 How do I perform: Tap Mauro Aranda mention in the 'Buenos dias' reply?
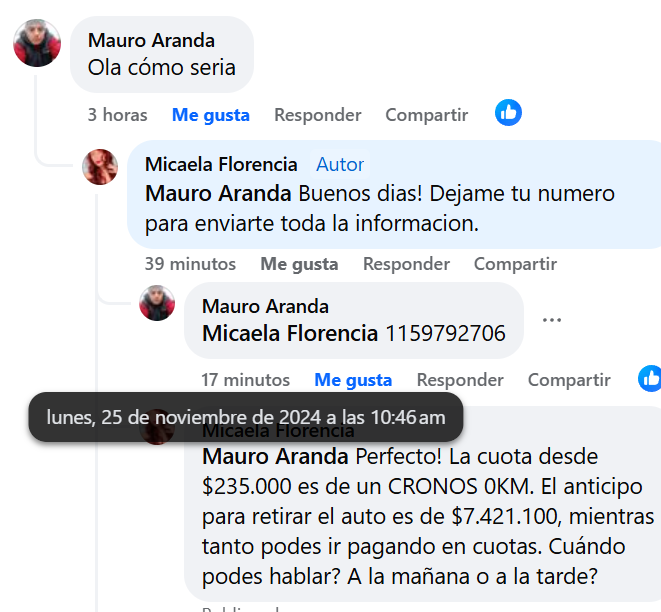[219, 193]
